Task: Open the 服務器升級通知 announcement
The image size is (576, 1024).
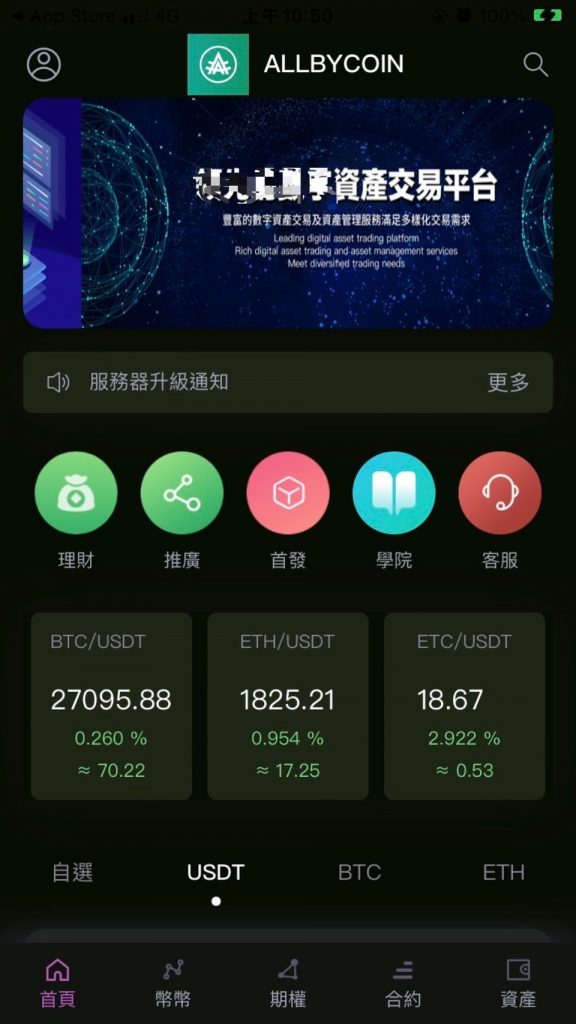Action: click(x=159, y=382)
